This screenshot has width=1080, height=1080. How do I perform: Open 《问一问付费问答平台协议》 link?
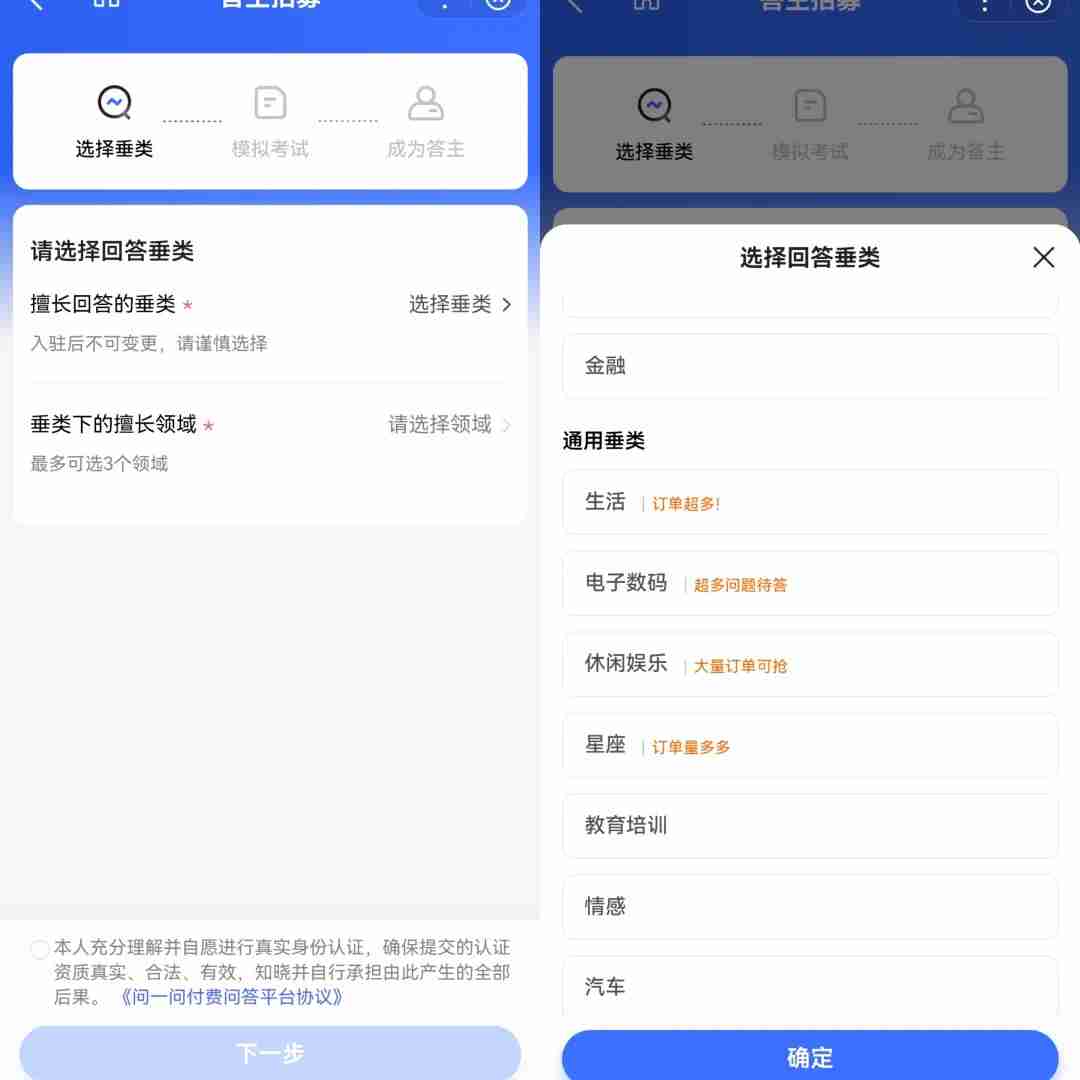[231, 997]
